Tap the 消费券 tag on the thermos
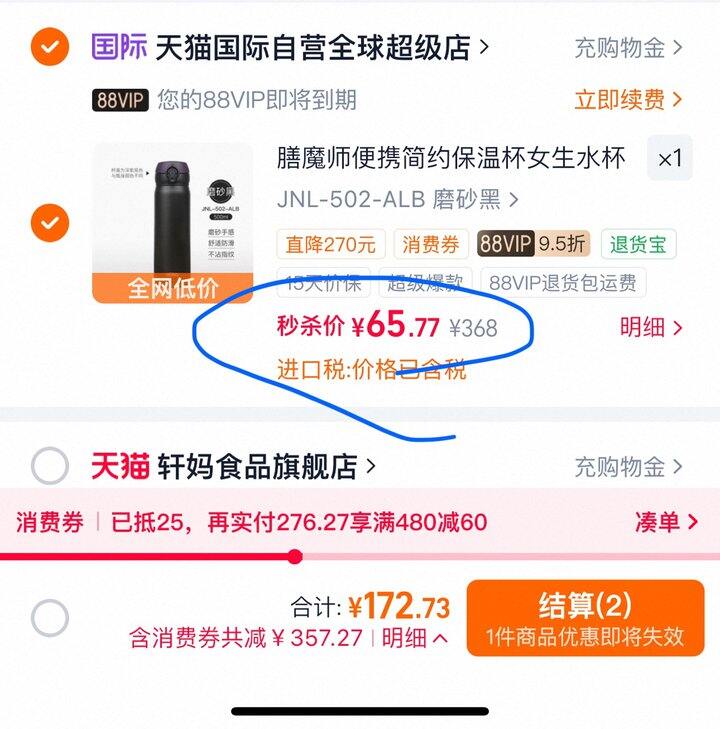Image resolution: width=720 pixels, height=729 pixels. click(x=431, y=244)
